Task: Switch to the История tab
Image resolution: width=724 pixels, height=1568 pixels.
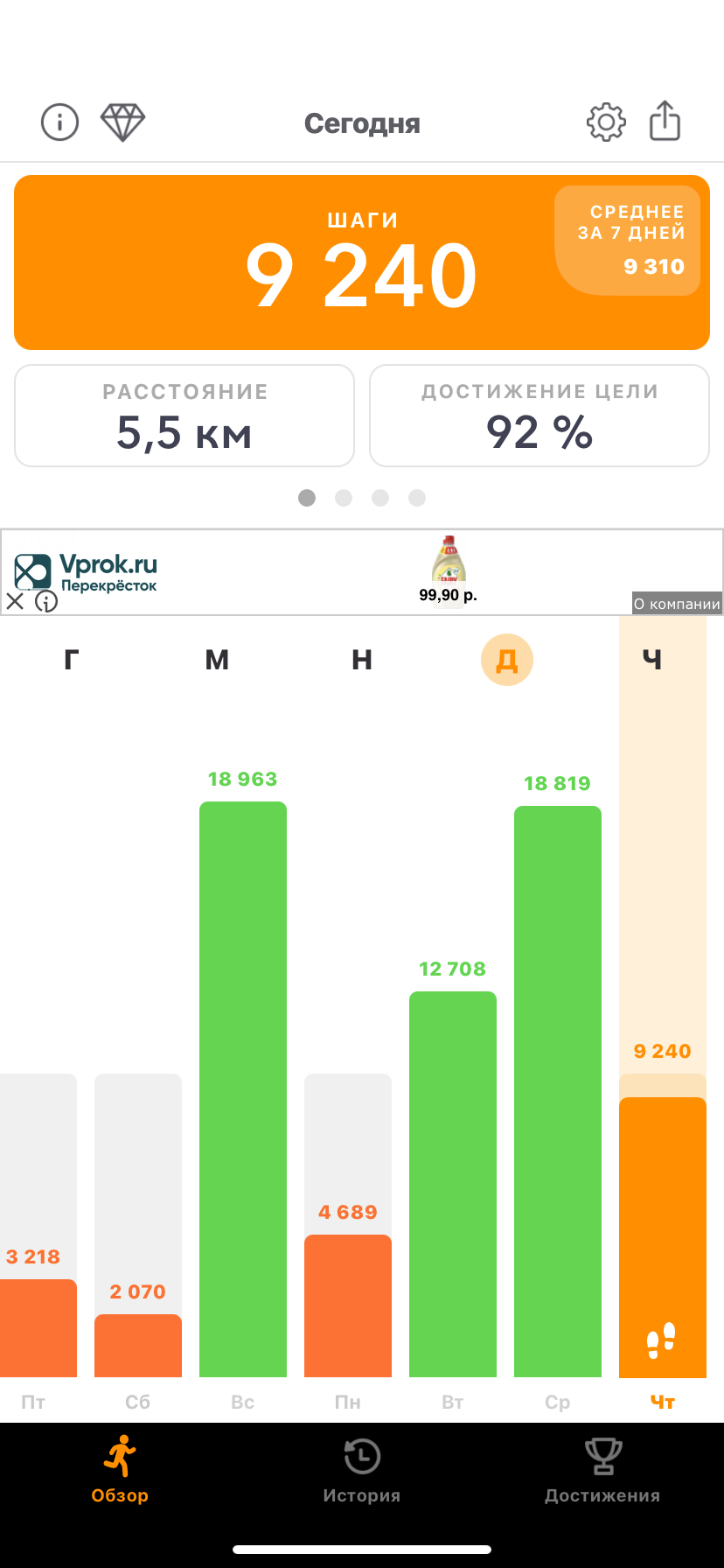Action: pyautogui.click(x=362, y=1470)
